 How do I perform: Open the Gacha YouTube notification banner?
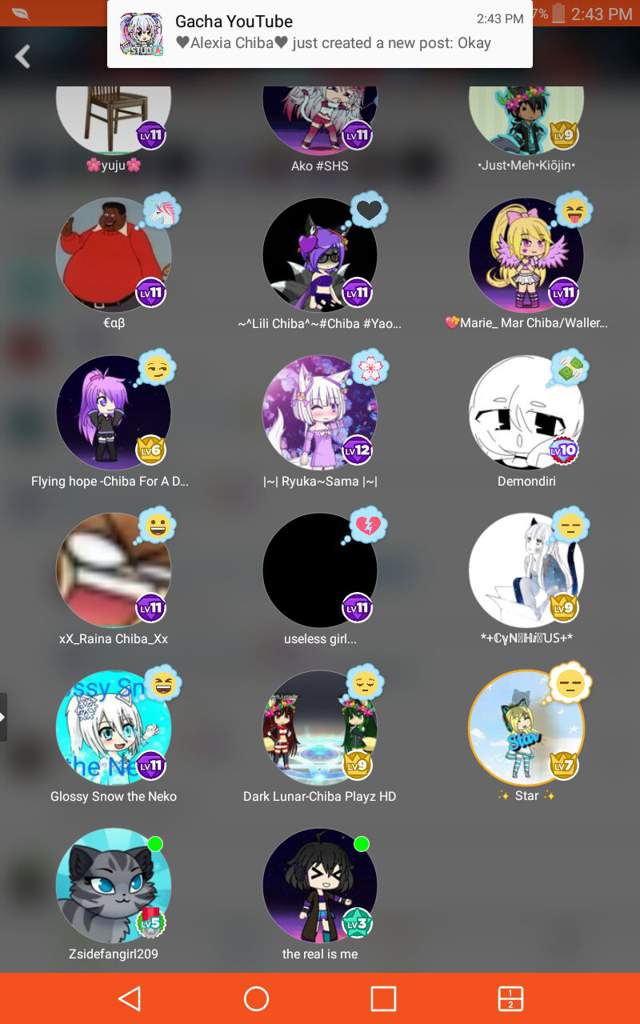click(x=320, y=33)
